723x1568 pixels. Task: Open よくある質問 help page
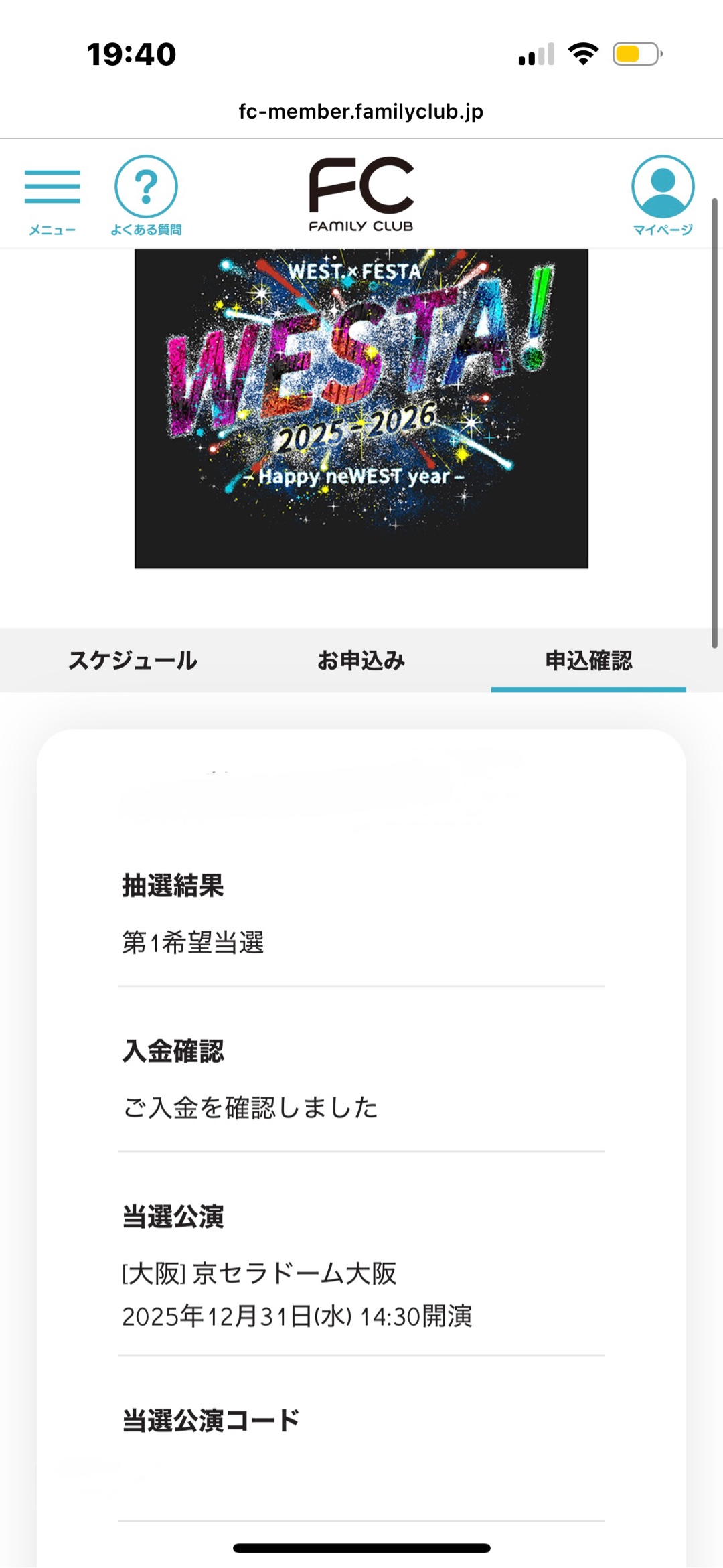pyautogui.click(x=146, y=195)
